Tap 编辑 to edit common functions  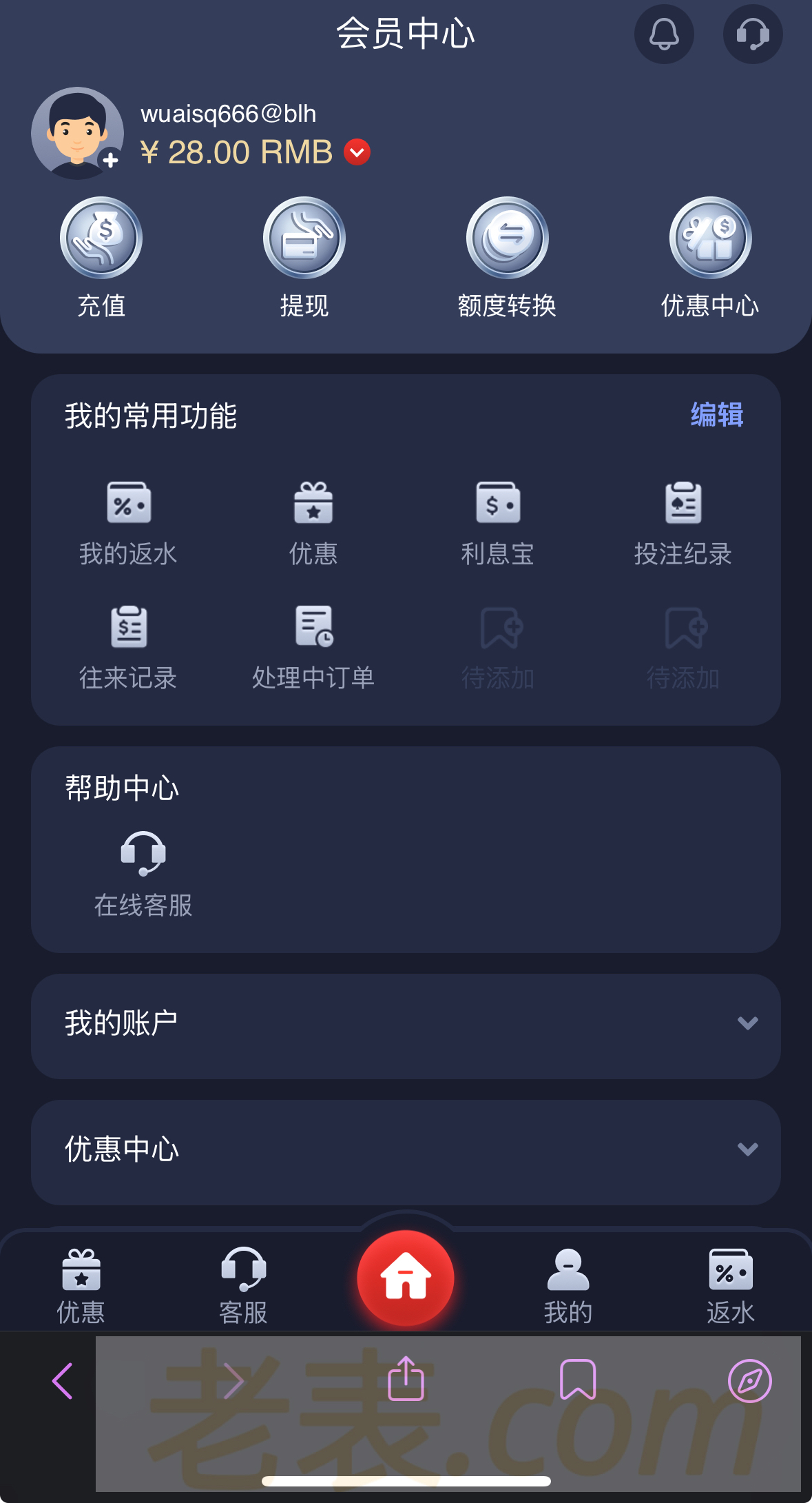716,415
